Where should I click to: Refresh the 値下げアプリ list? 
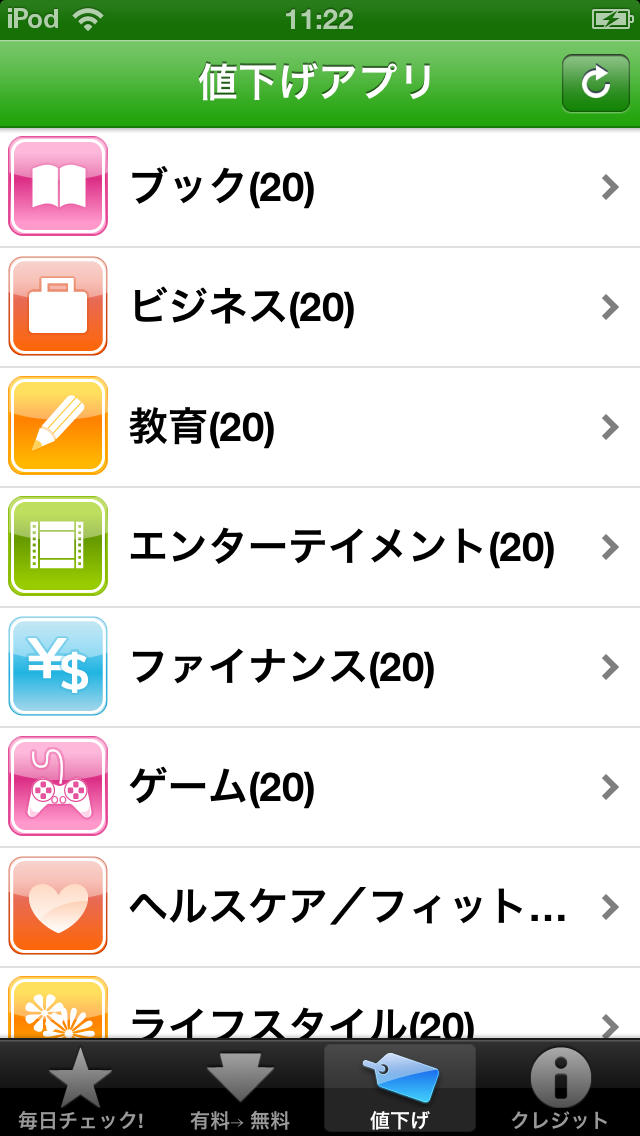tap(595, 83)
